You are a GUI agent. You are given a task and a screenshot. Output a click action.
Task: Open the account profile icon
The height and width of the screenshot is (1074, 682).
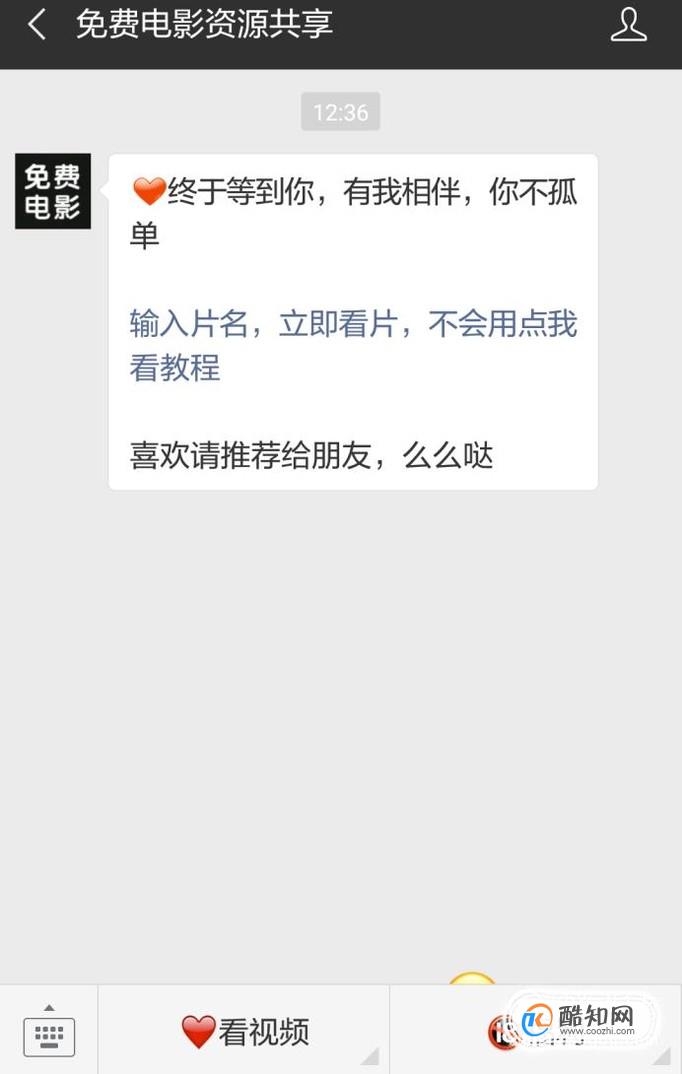coord(628,25)
